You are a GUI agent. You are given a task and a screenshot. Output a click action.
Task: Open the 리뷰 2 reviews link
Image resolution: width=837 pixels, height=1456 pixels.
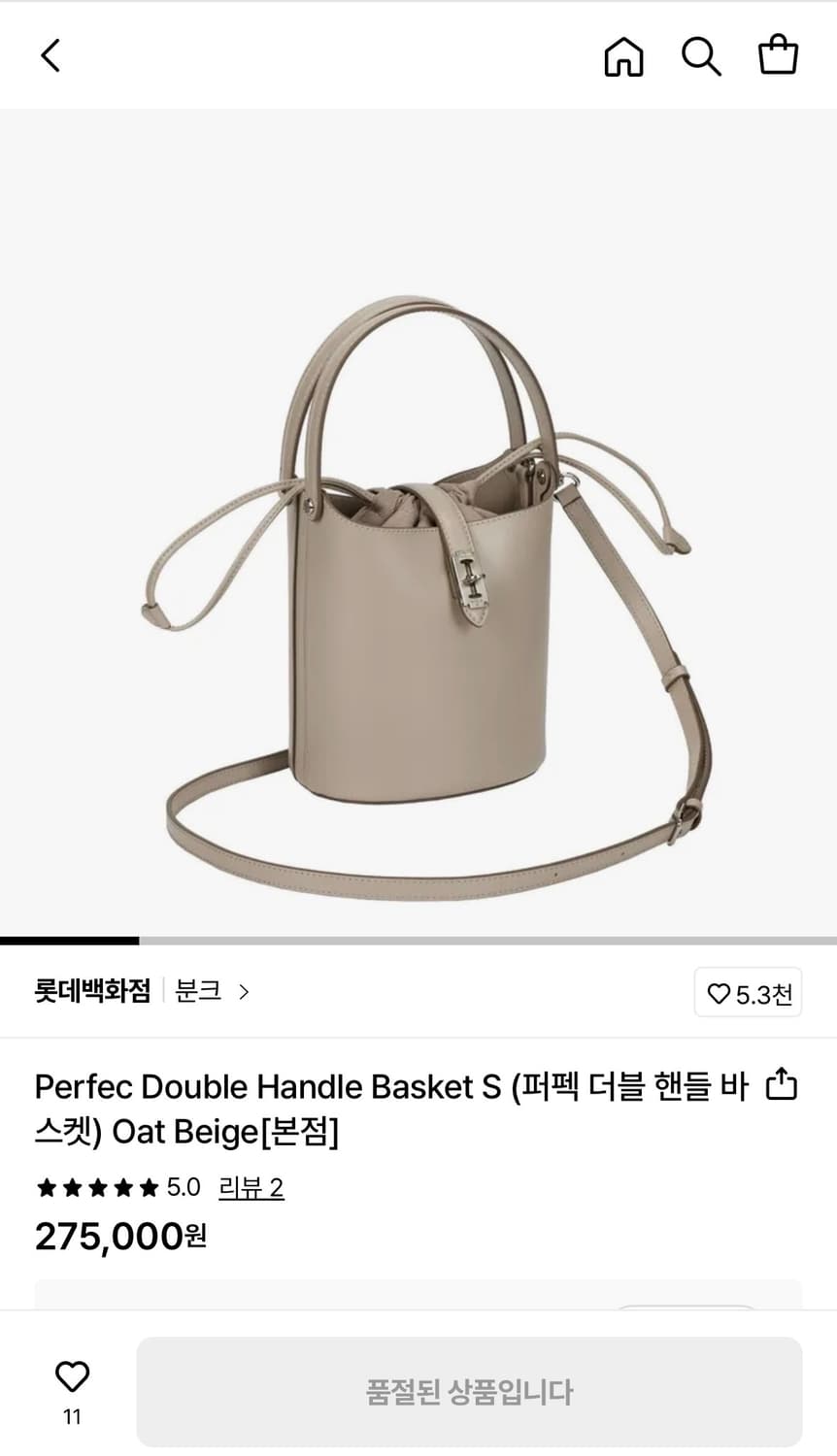251,1187
